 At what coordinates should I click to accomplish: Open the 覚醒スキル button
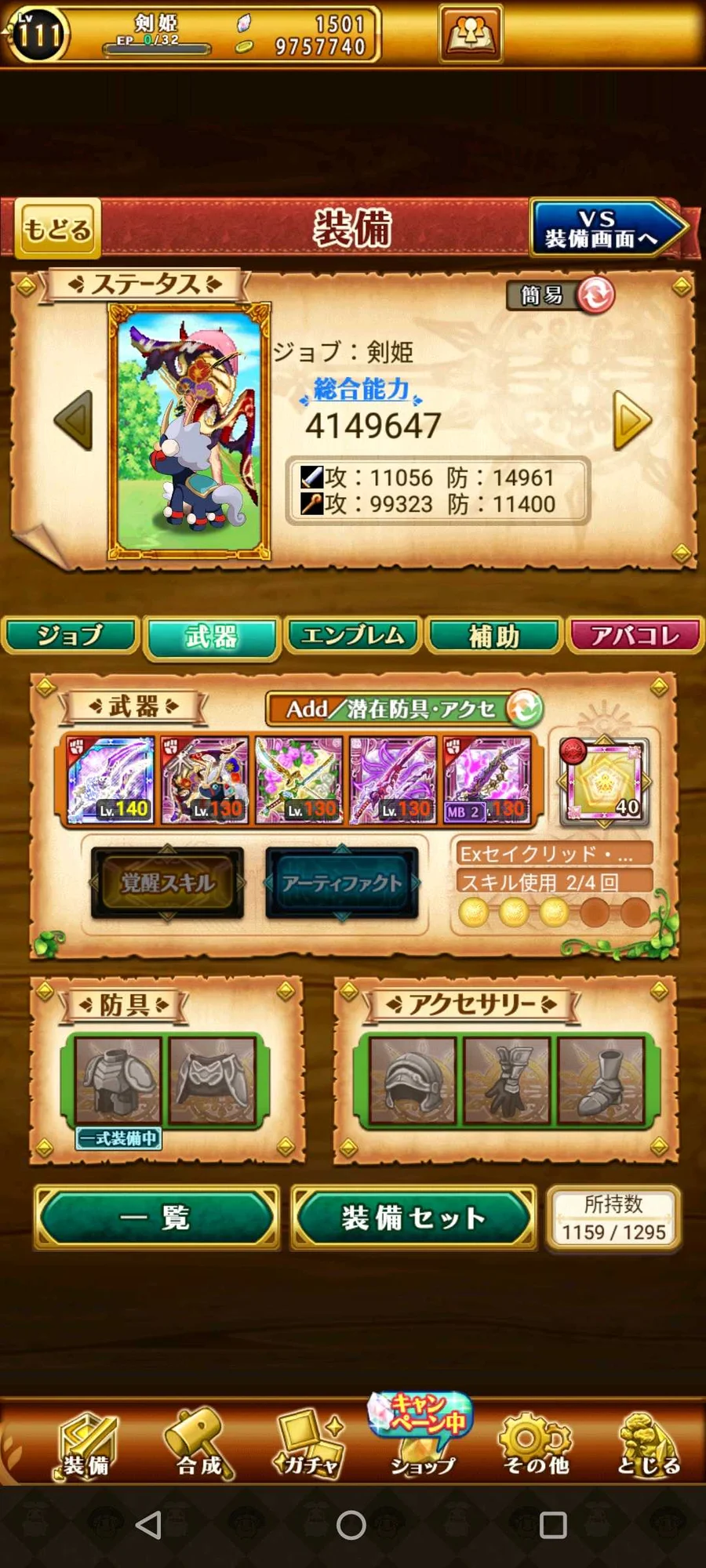tap(167, 883)
